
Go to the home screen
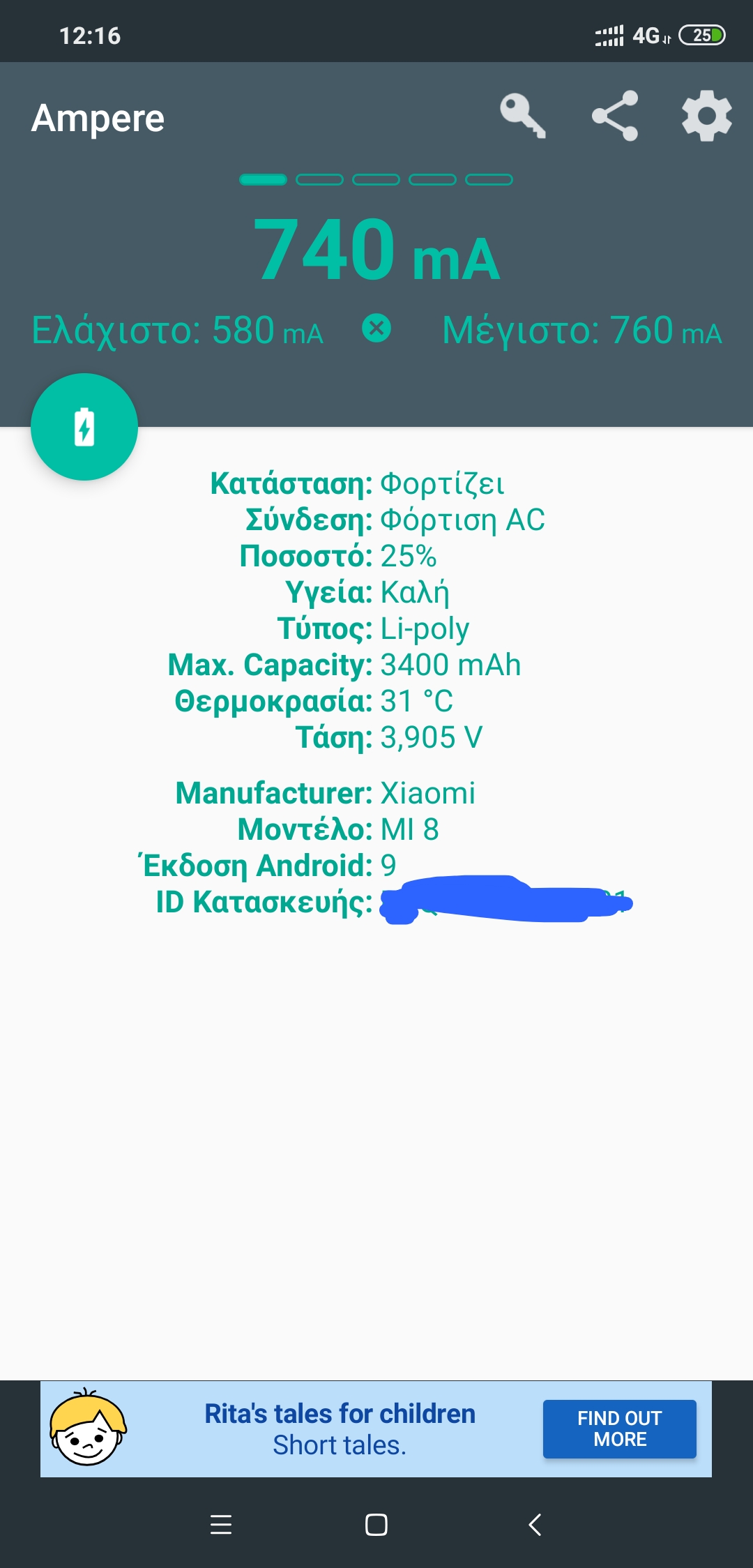click(x=376, y=1525)
